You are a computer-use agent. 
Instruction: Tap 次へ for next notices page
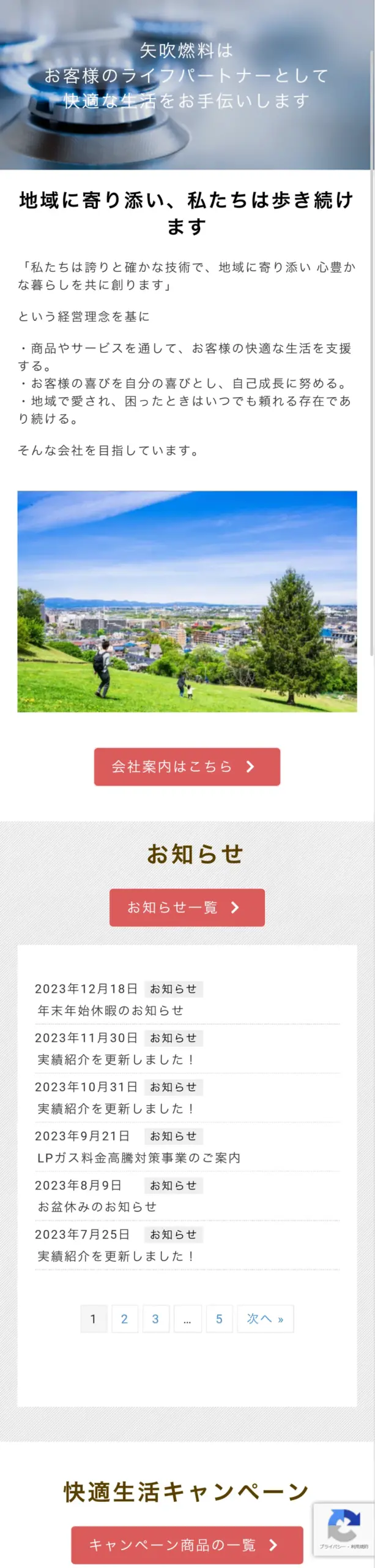coord(265,1319)
